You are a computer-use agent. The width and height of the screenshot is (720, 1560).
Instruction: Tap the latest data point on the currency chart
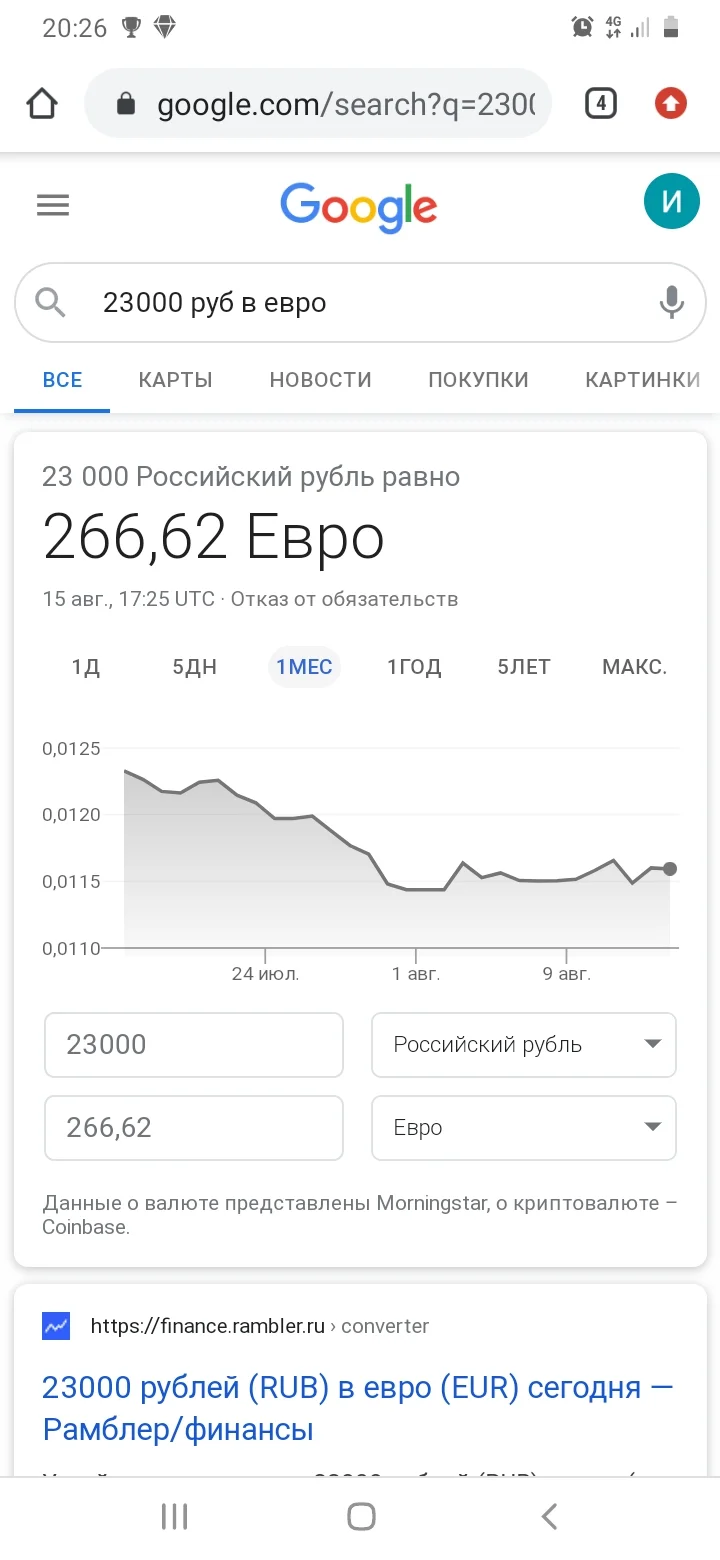click(669, 868)
